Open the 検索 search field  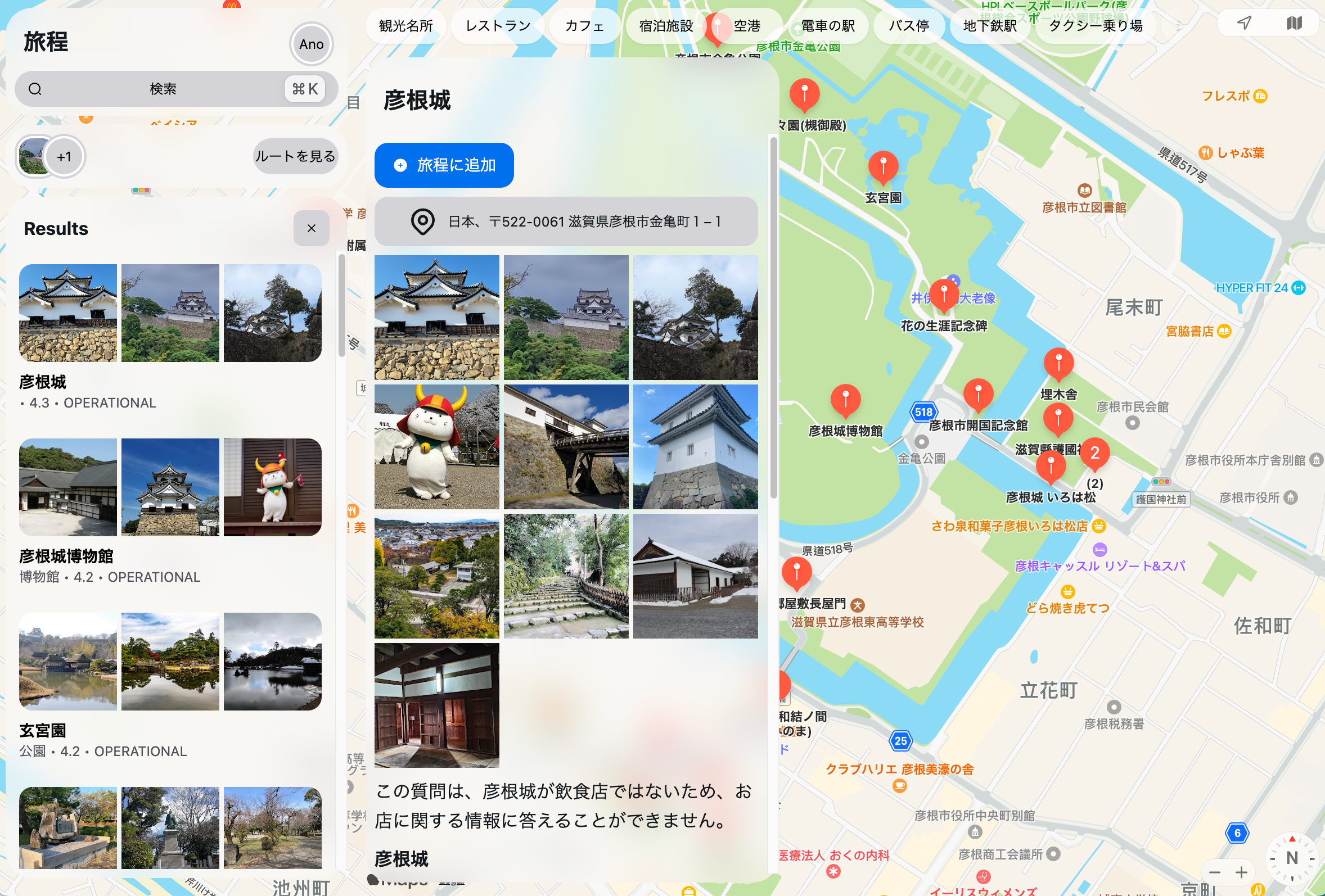tap(163, 89)
